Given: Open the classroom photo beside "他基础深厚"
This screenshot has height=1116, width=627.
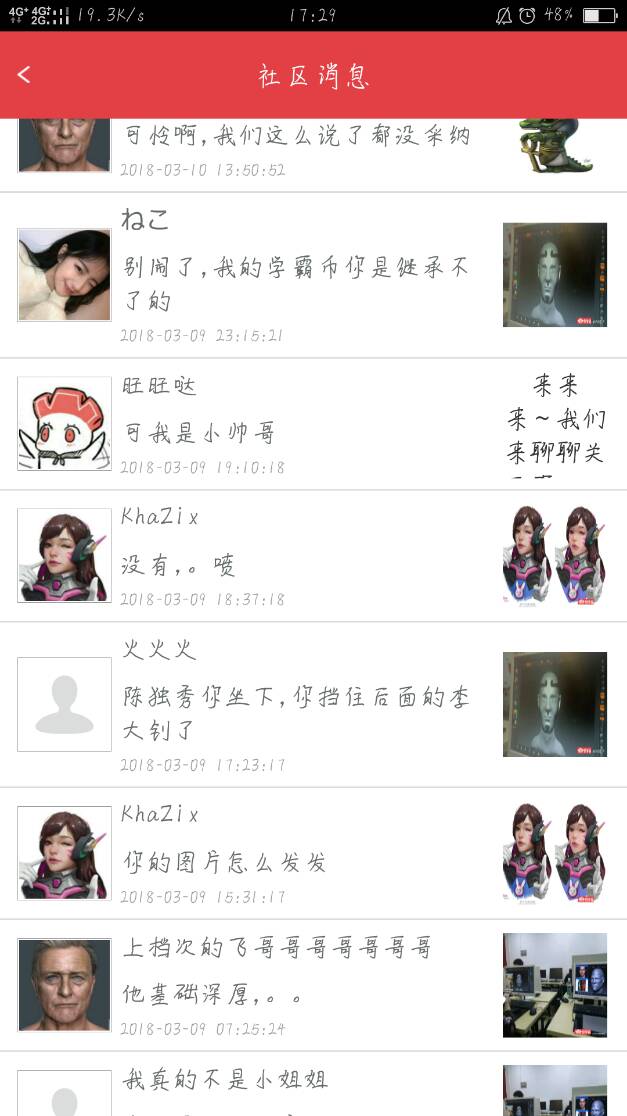Looking at the screenshot, I should [x=554, y=985].
